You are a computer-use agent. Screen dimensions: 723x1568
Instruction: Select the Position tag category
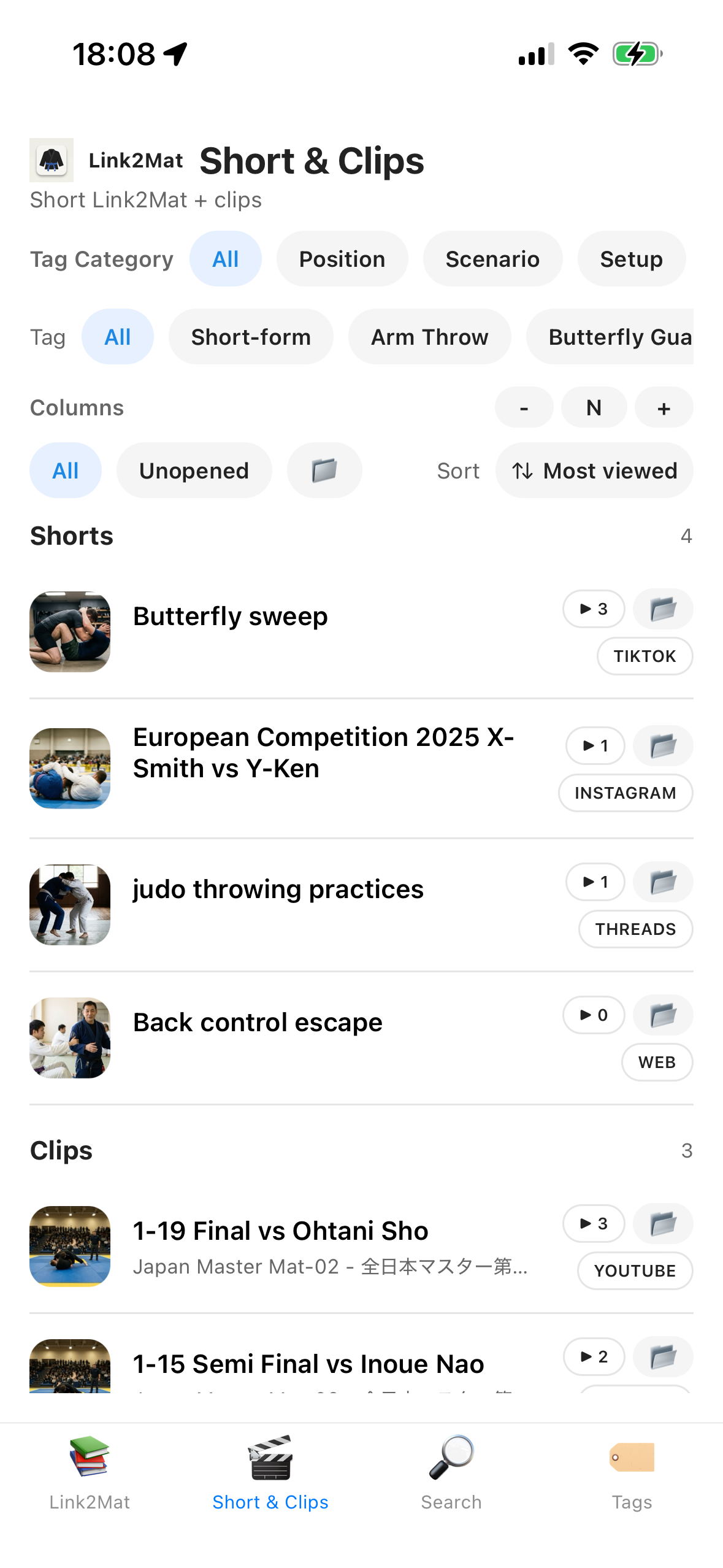click(342, 258)
